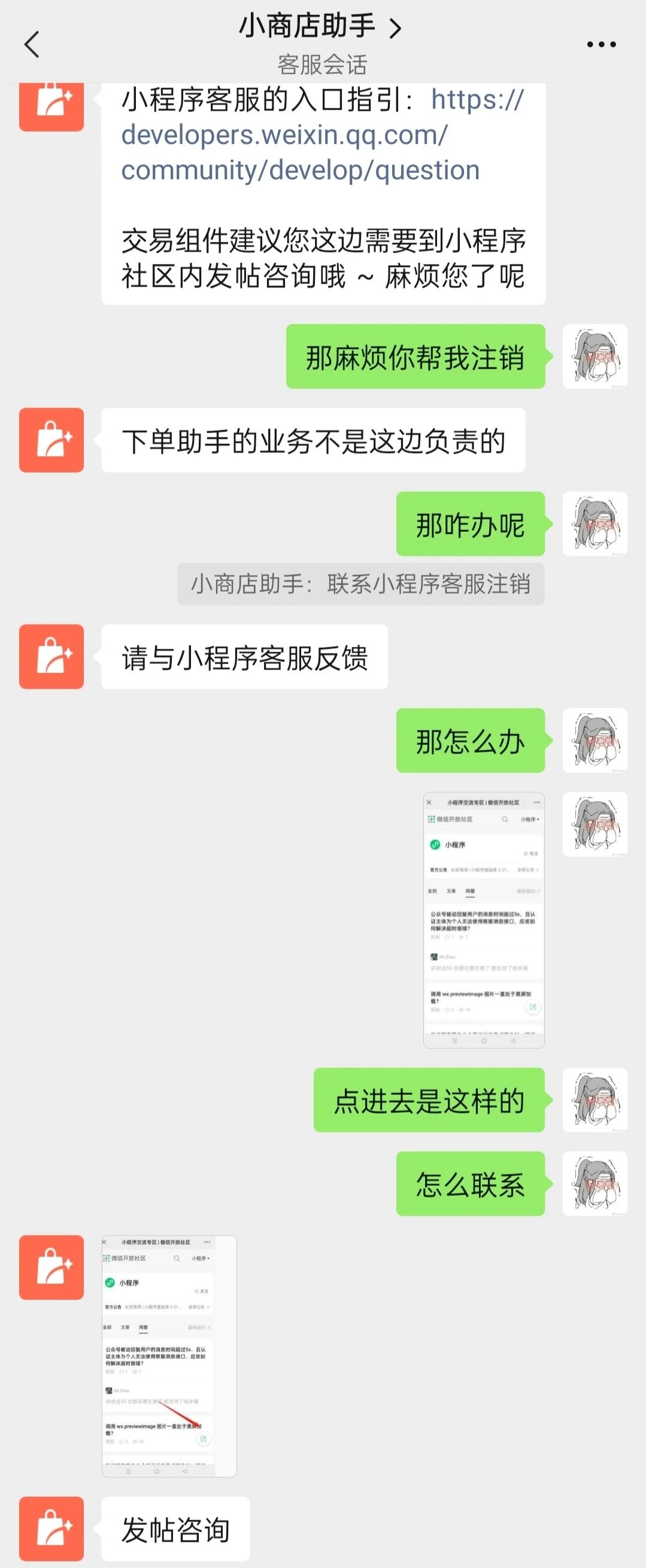The image size is (646, 1568).
Task: Go back using the top-left arrow
Action: [32, 44]
